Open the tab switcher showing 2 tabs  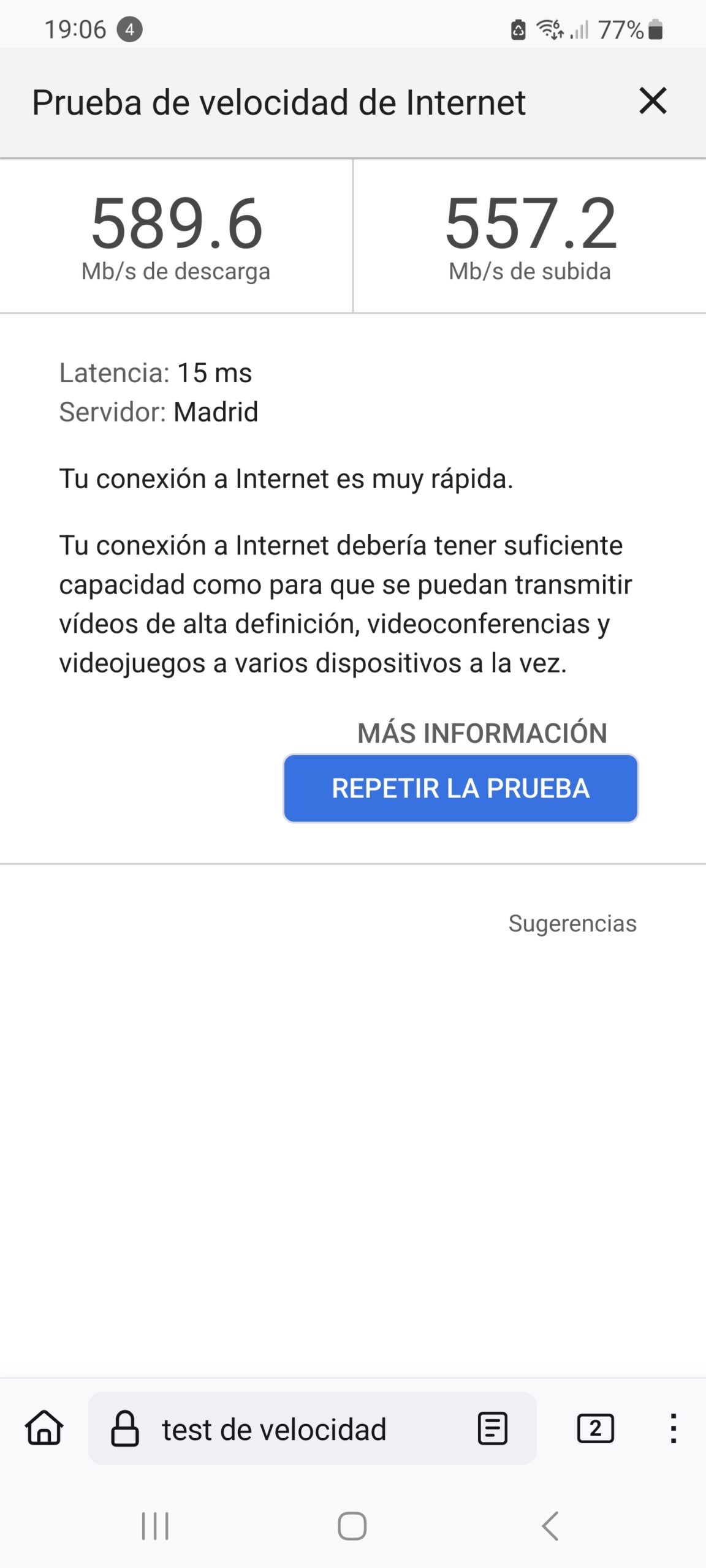point(594,1429)
